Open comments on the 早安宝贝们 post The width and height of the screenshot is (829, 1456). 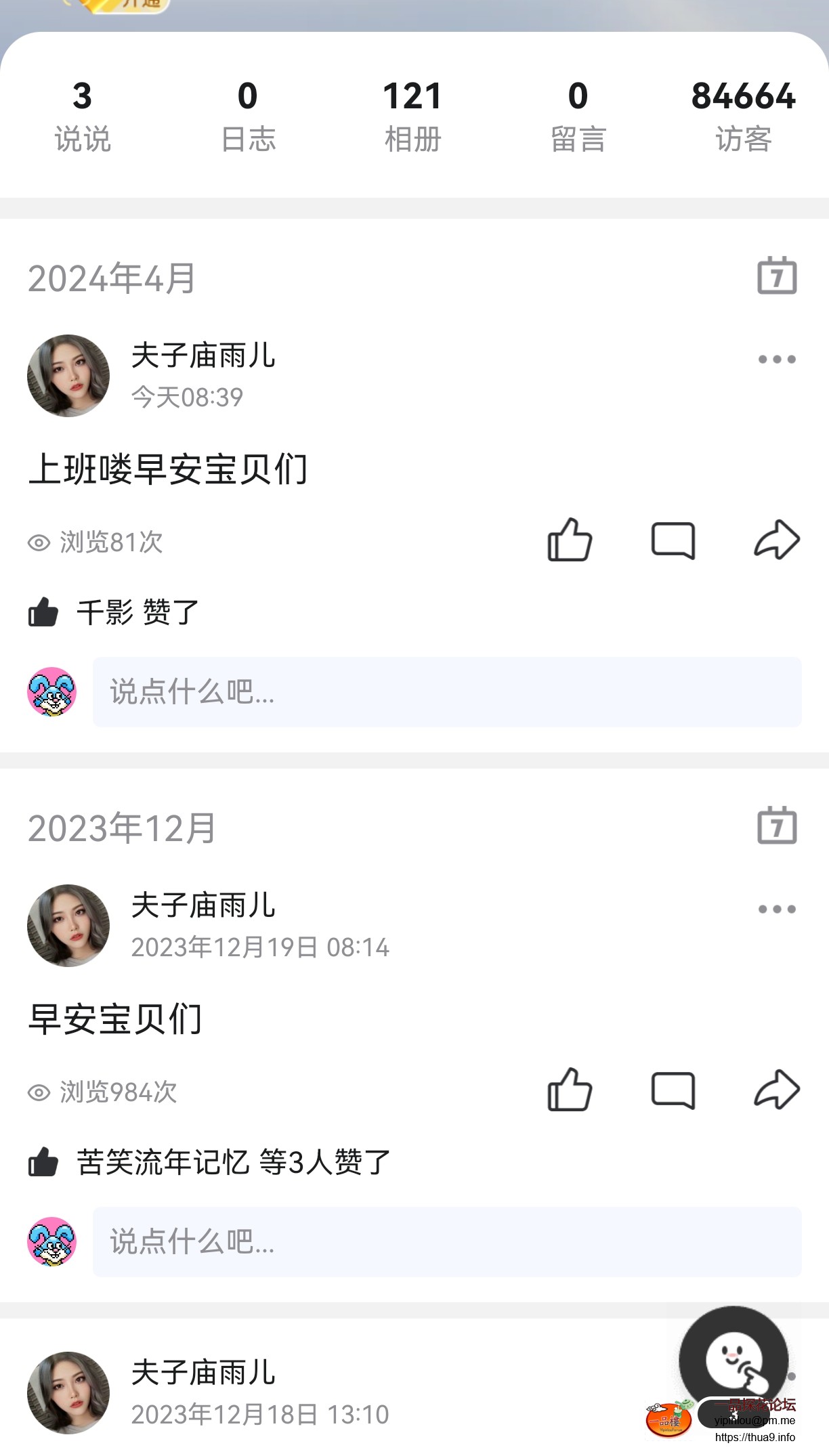674,1090
